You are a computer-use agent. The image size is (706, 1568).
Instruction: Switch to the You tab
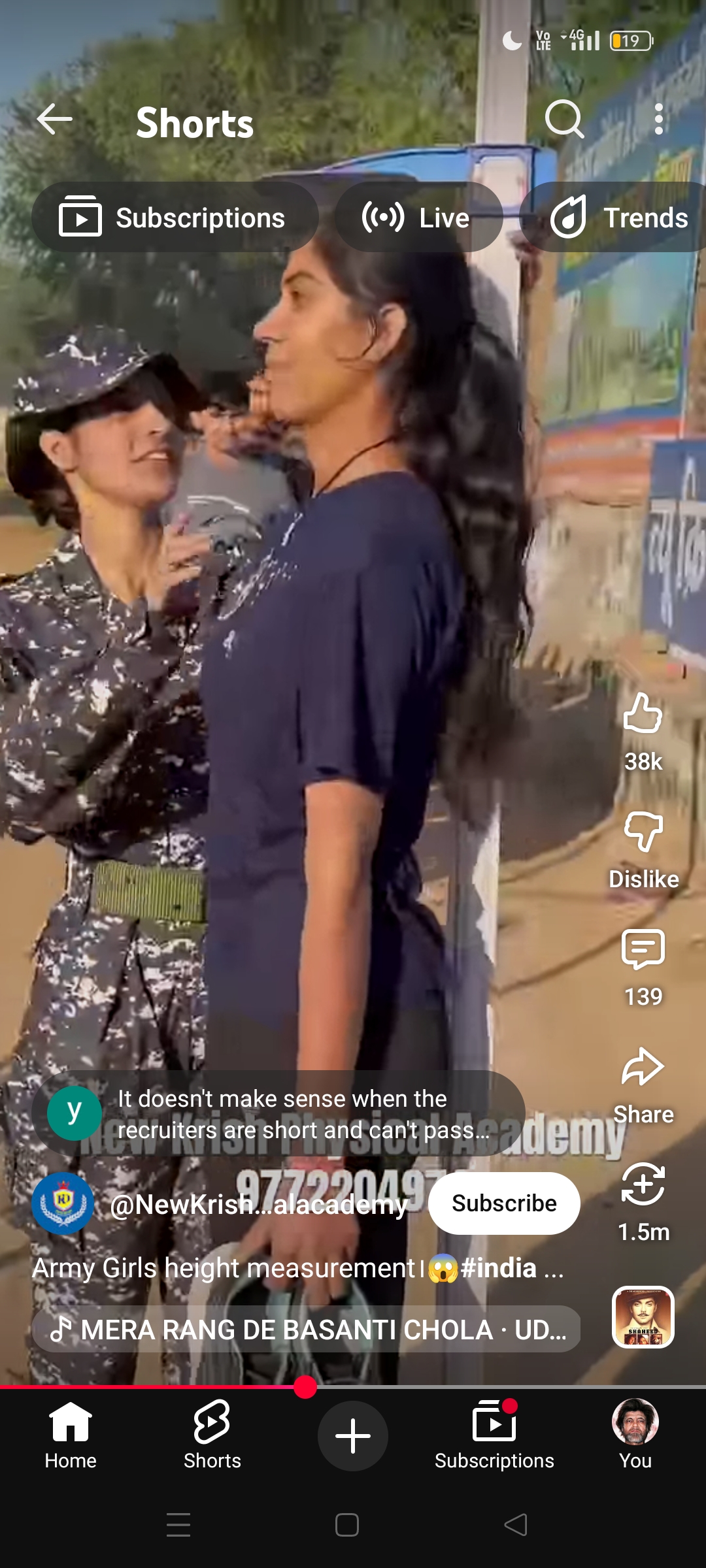[635, 1435]
